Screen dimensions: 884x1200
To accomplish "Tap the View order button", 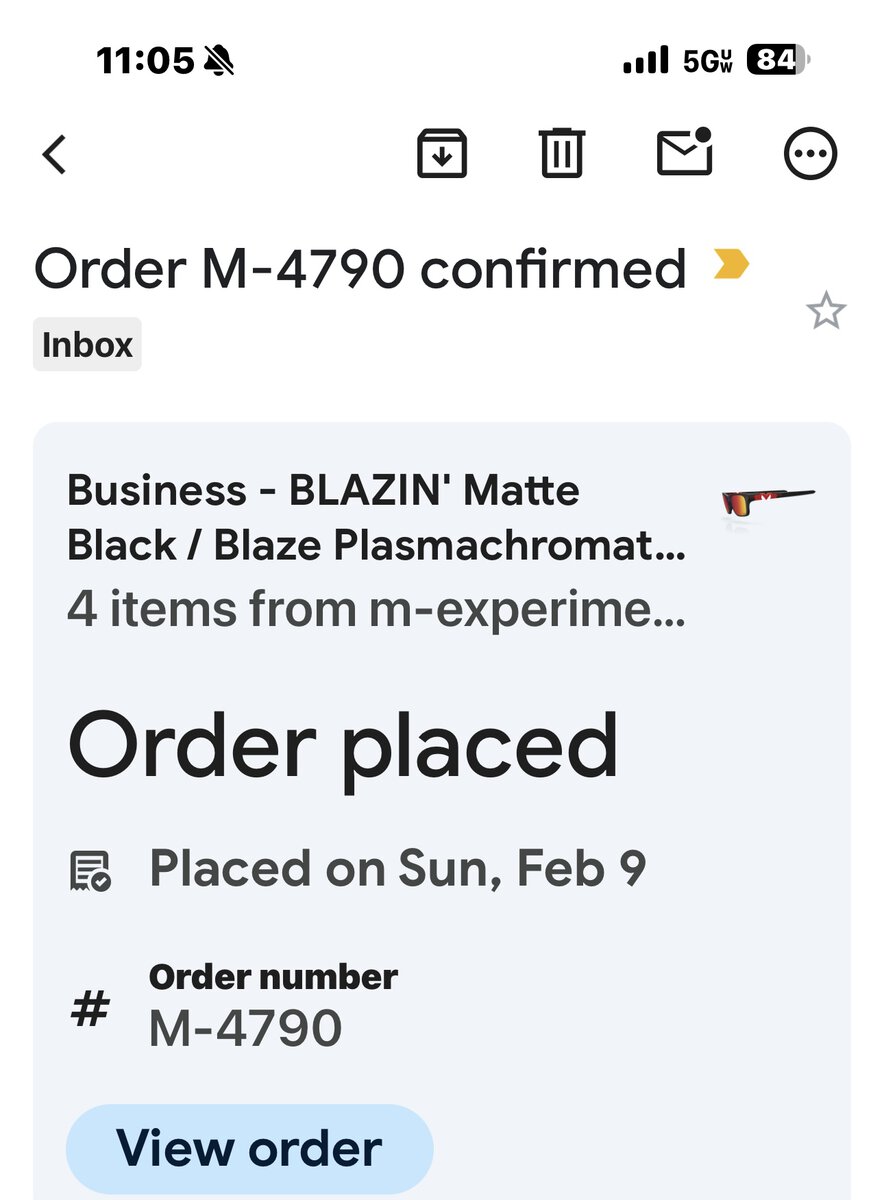I will pos(249,1148).
